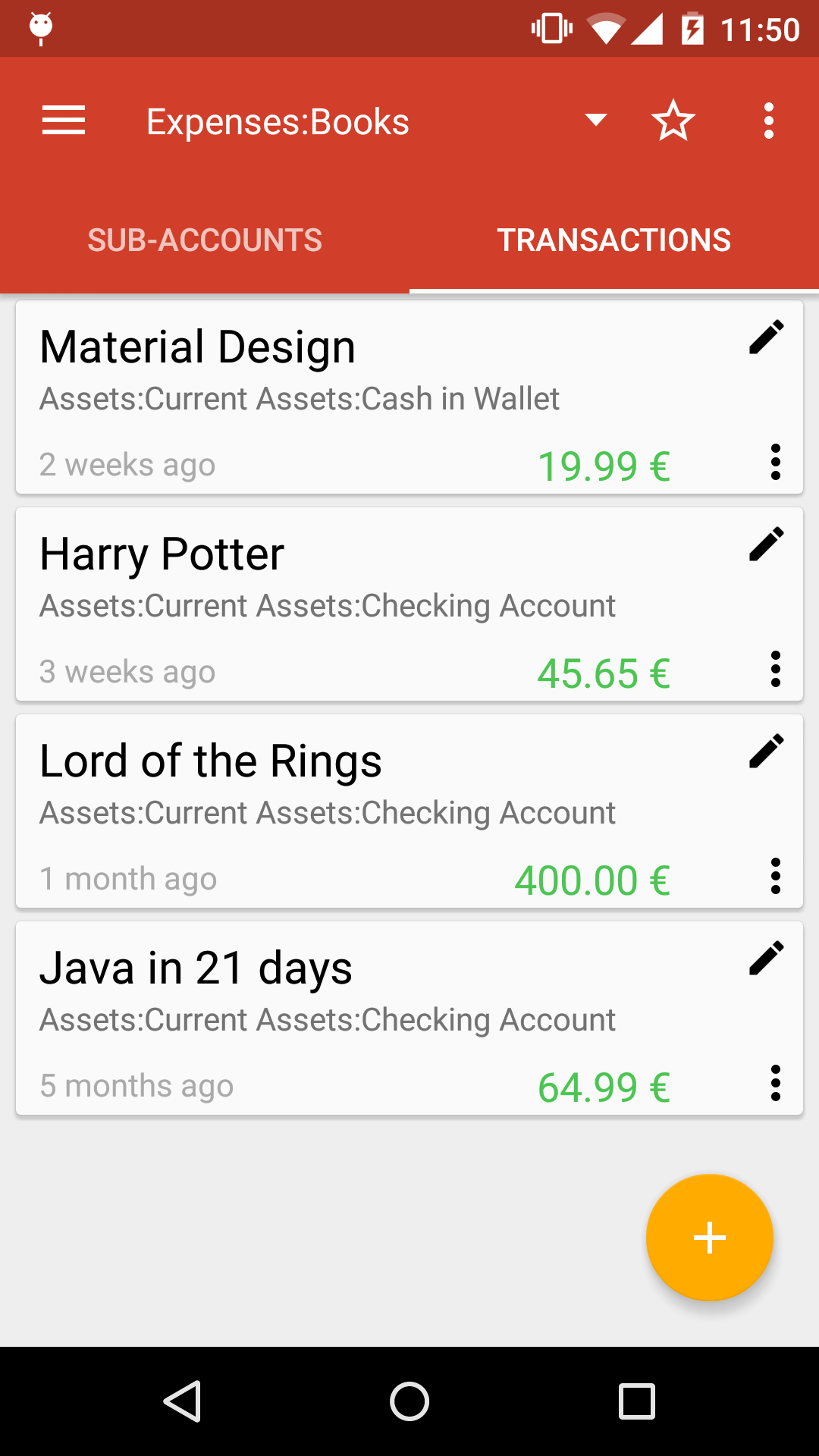Toggle the favorite star for Expenses:Books

[673, 119]
